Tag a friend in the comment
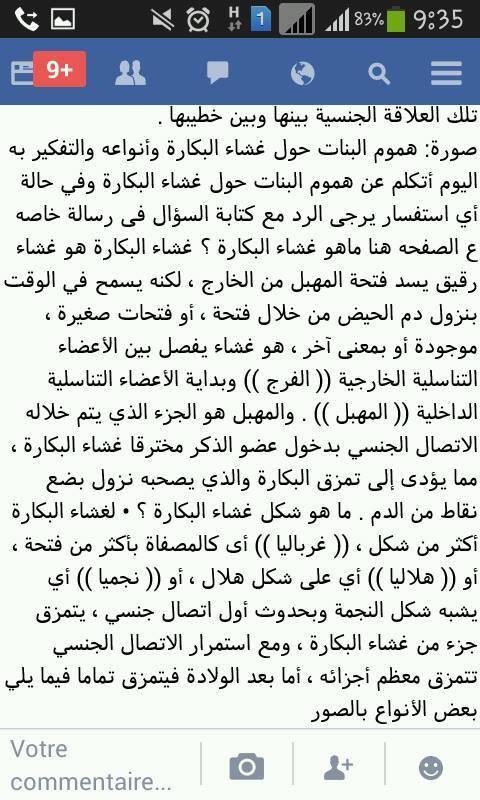The width and height of the screenshot is (480, 800). 339,767
